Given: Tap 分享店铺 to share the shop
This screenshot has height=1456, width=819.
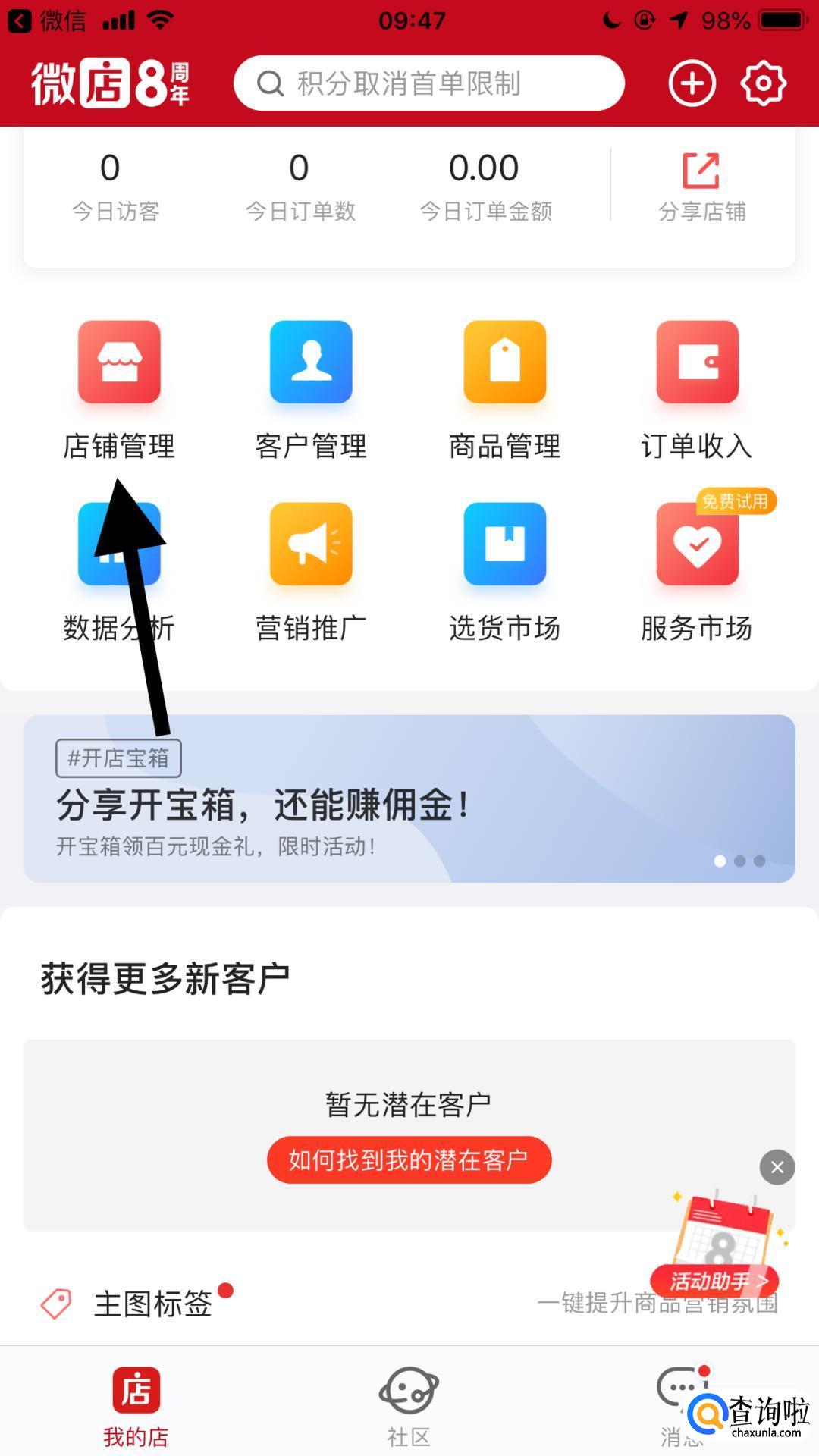Looking at the screenshot, I should 701,186.
